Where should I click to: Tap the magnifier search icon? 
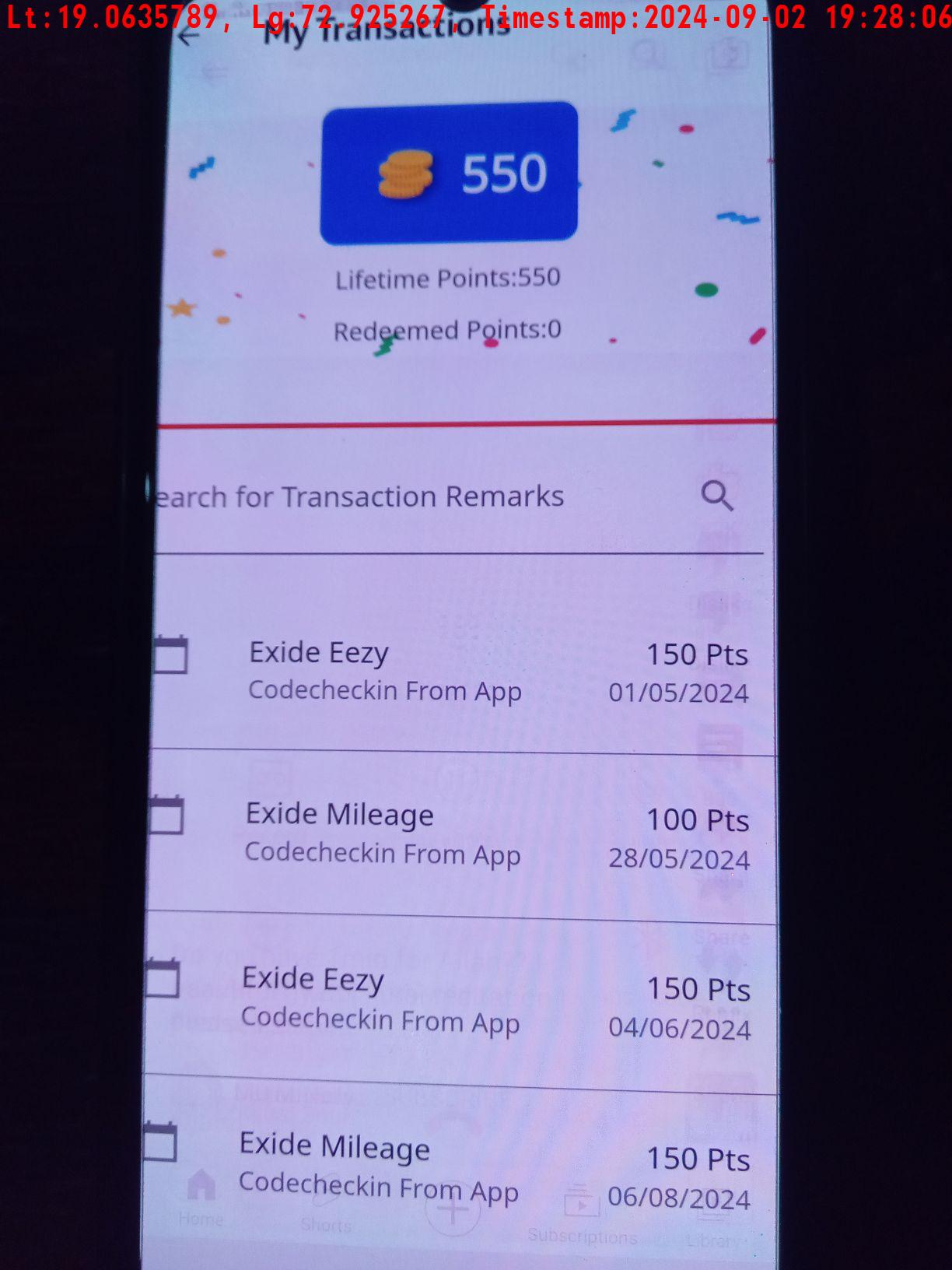point(717,495)
